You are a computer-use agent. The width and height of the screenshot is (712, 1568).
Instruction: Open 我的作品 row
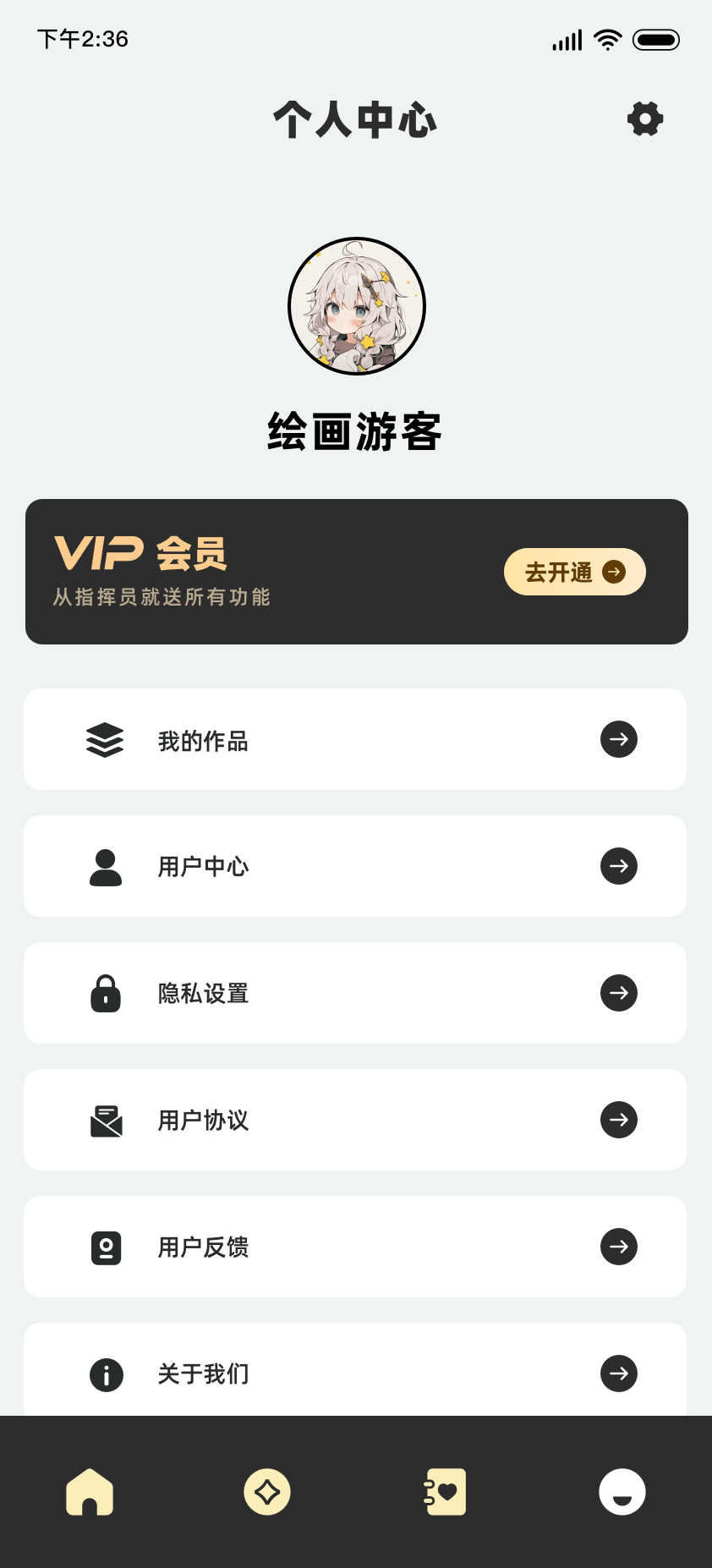[x=355, y=739]
